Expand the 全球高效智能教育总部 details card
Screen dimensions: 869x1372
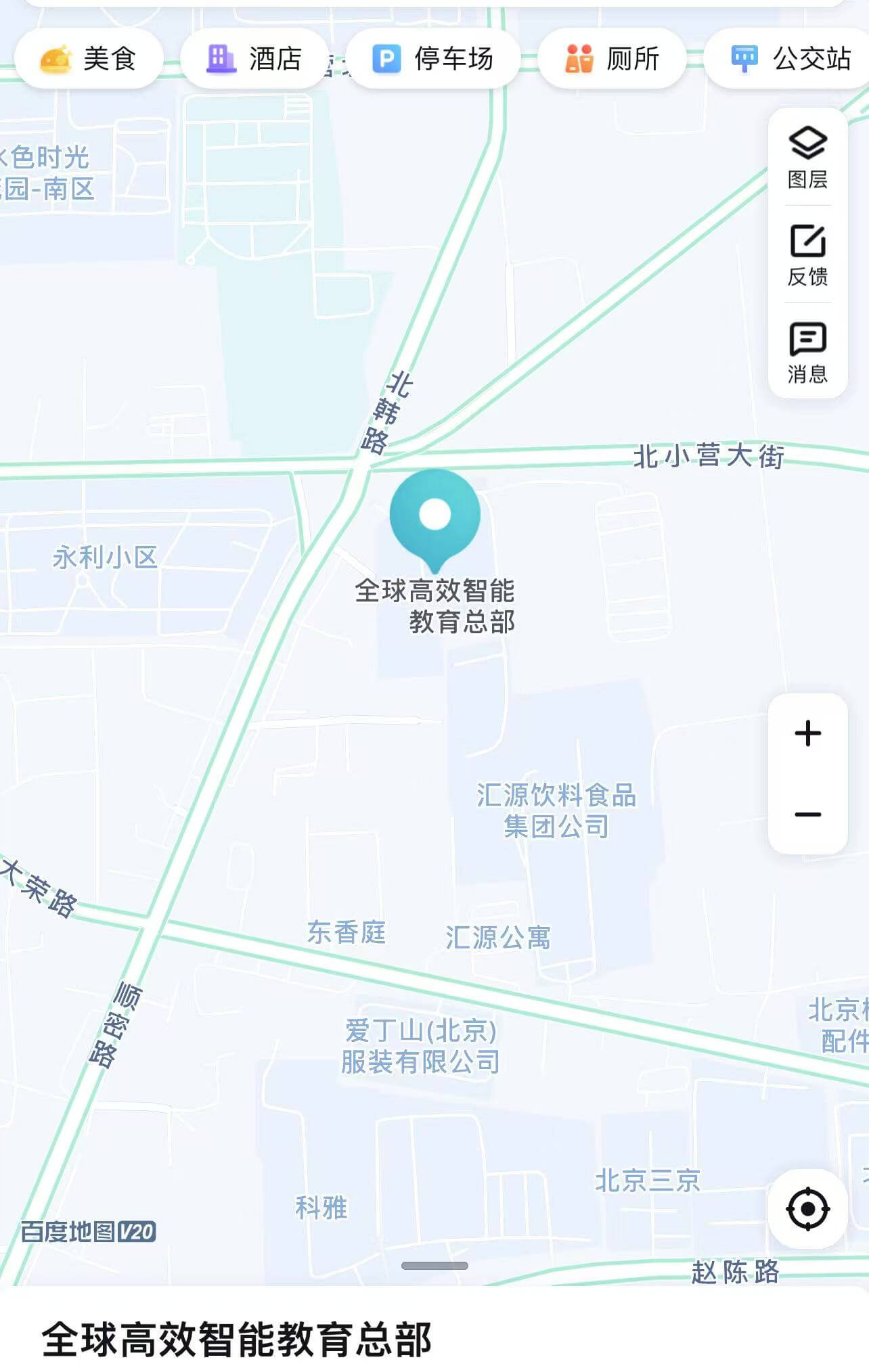[435, 1265]
